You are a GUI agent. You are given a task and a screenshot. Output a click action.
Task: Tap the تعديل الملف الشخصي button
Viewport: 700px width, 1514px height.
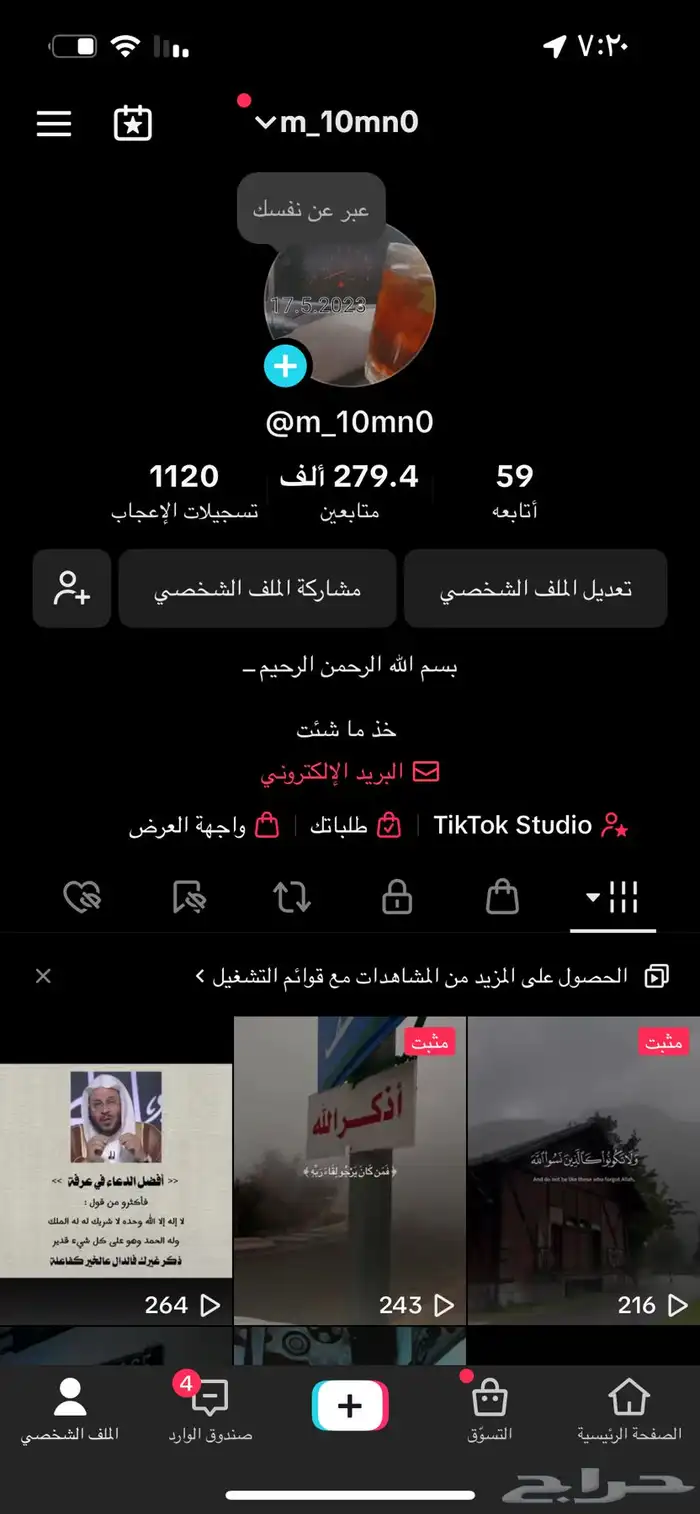click(535, 589)
